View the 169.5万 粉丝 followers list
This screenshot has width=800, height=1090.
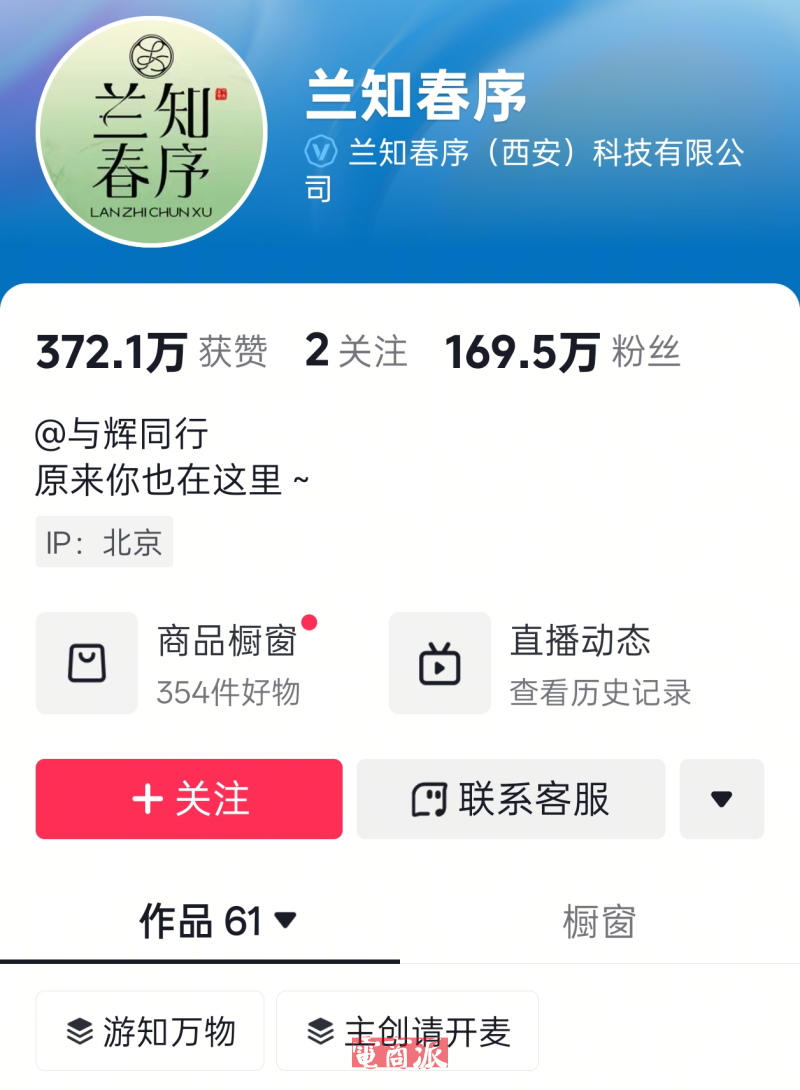coord(562,352)
